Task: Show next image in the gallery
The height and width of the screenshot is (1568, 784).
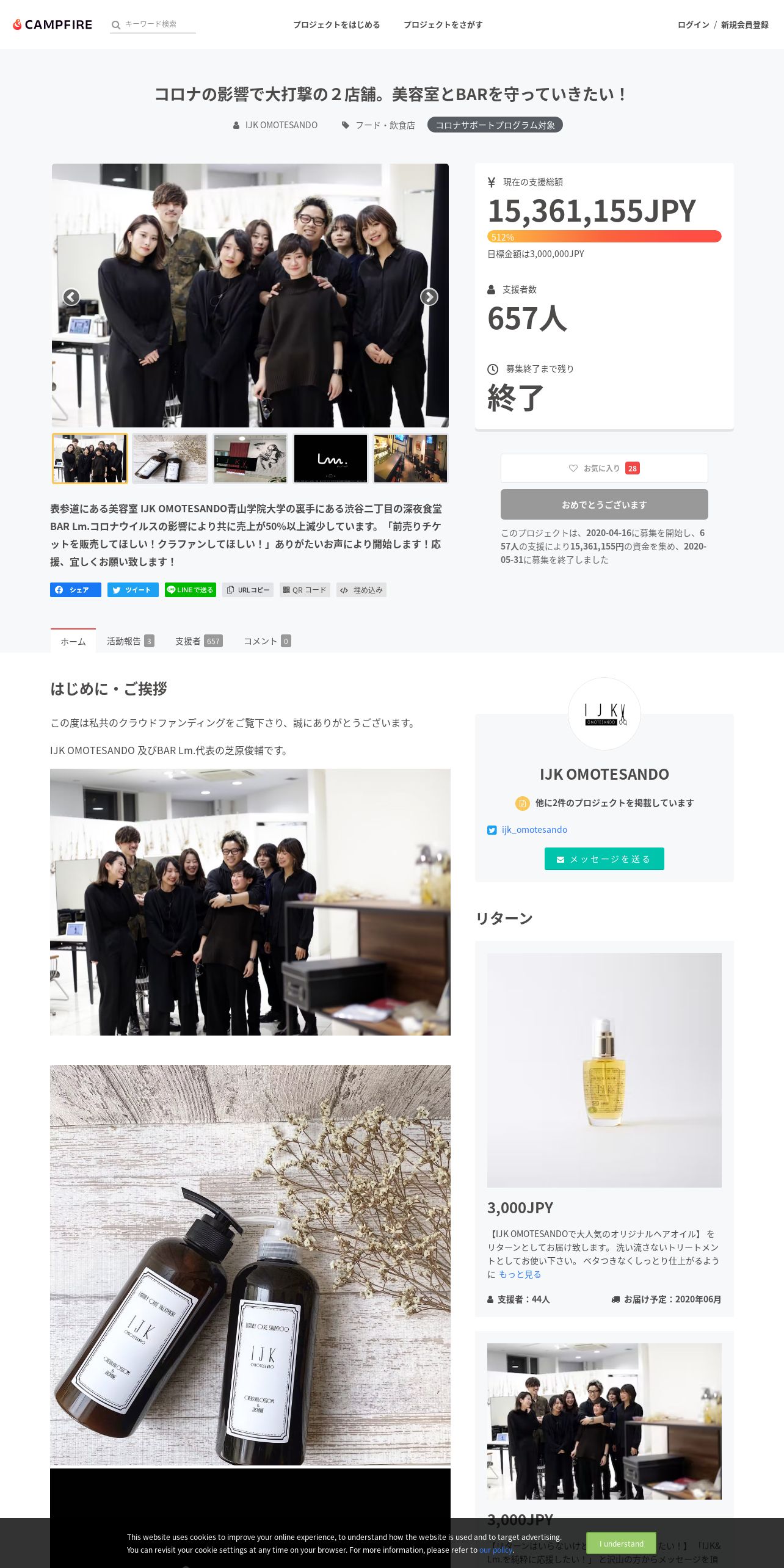Action: click(x=429, y=297)
